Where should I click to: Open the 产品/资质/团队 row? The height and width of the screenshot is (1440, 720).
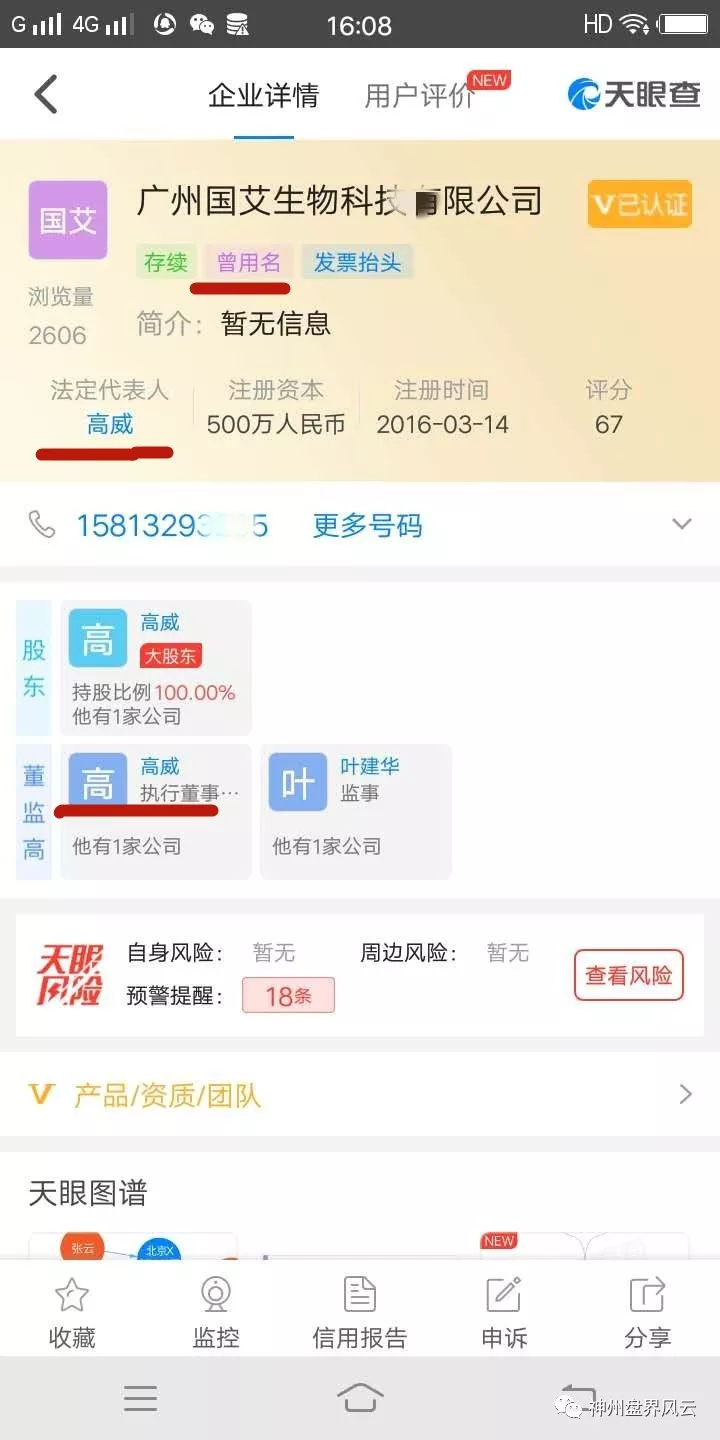tap(360, 1095)
